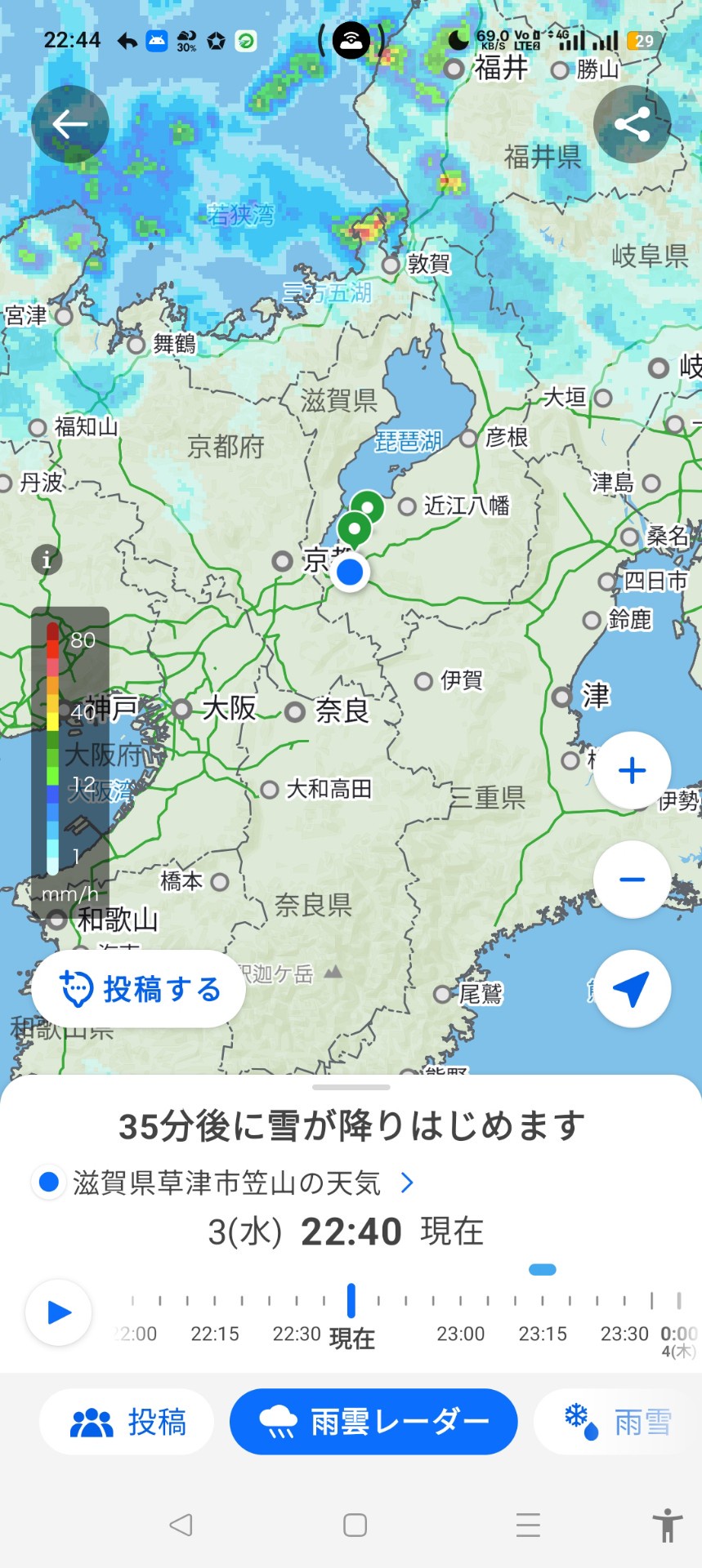Tap the system home button
702x1568 pixels.
coord(355,1525)
